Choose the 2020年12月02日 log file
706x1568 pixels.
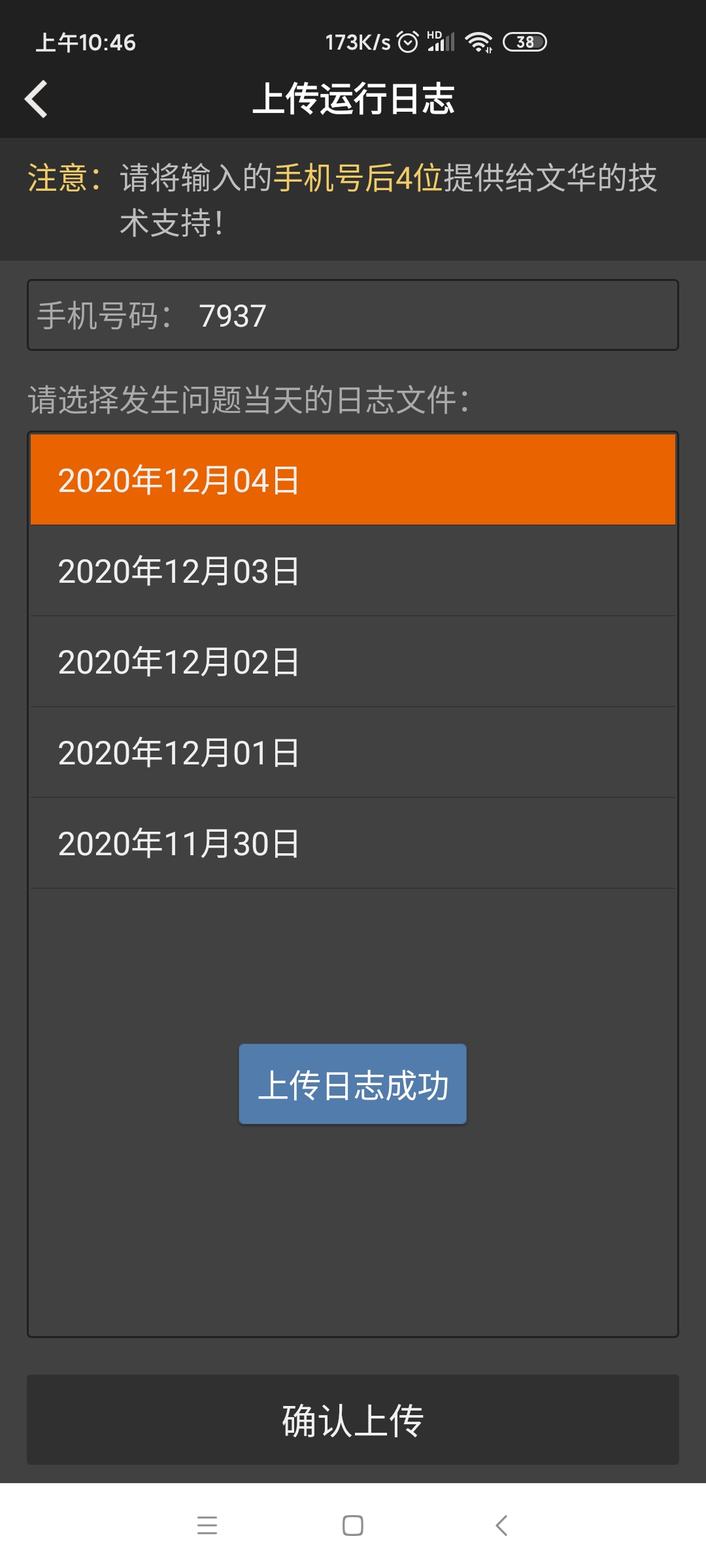pyautogui.click(x=353, y=662)
